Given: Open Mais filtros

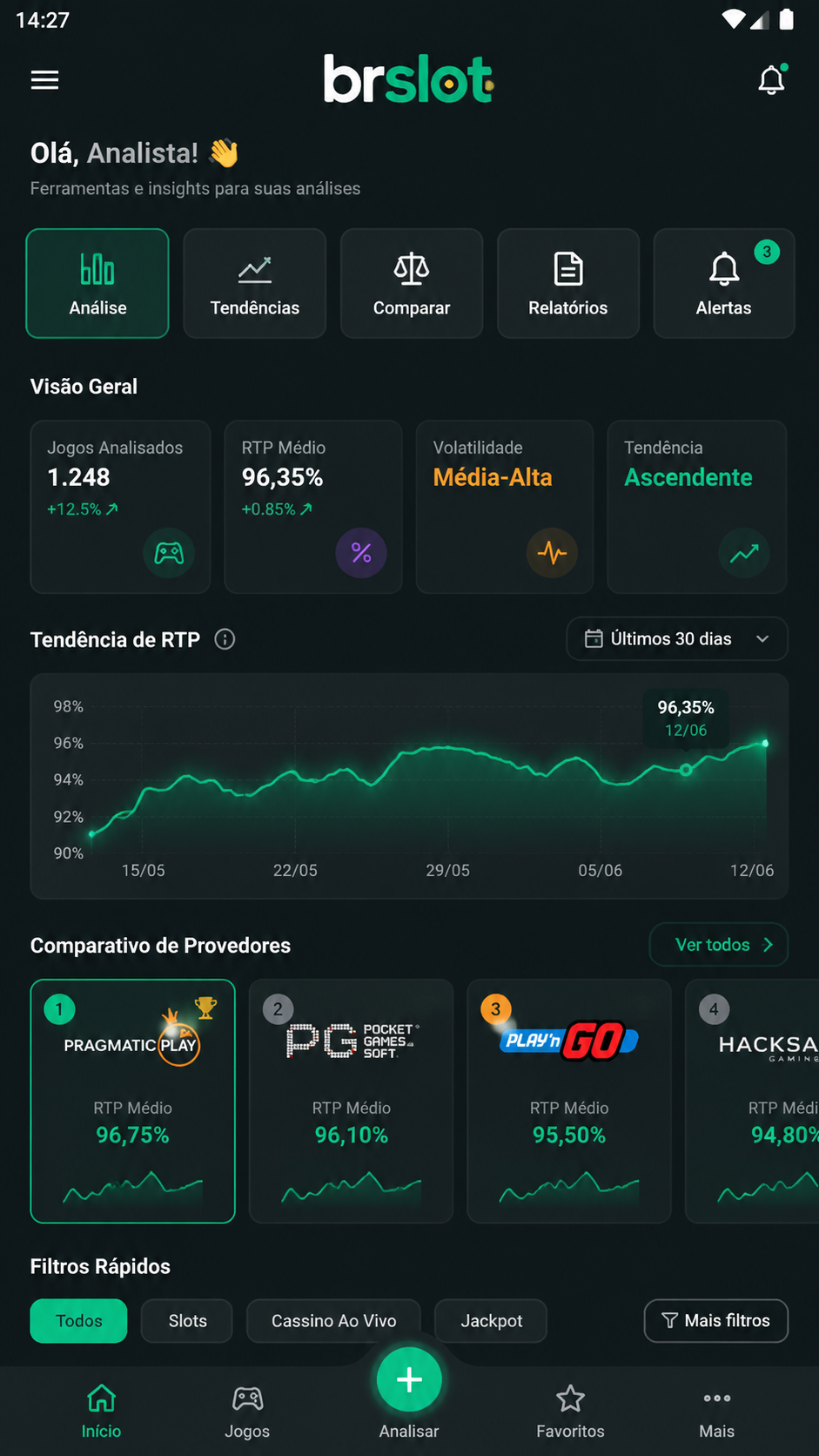Looking at the screenshot, I should [716, 1321].
